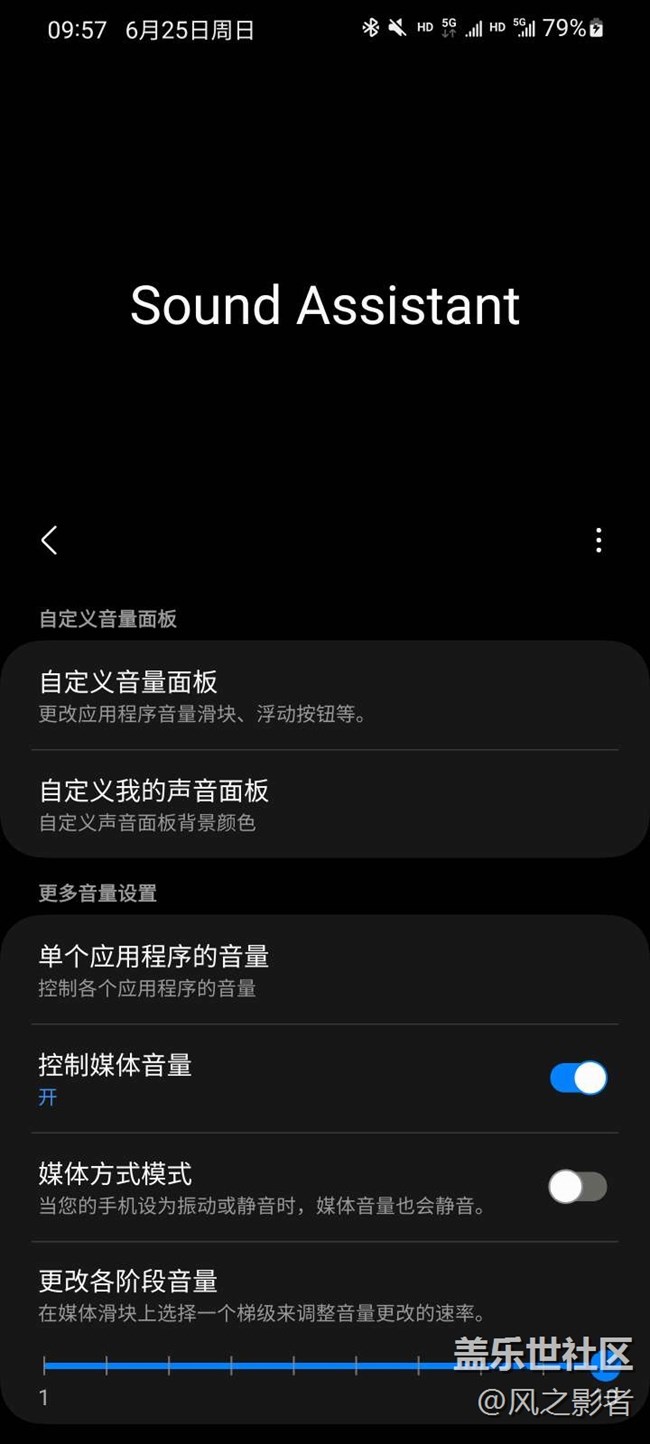
Task: Open 自定义我的声音面板 row
Action: 325,804
